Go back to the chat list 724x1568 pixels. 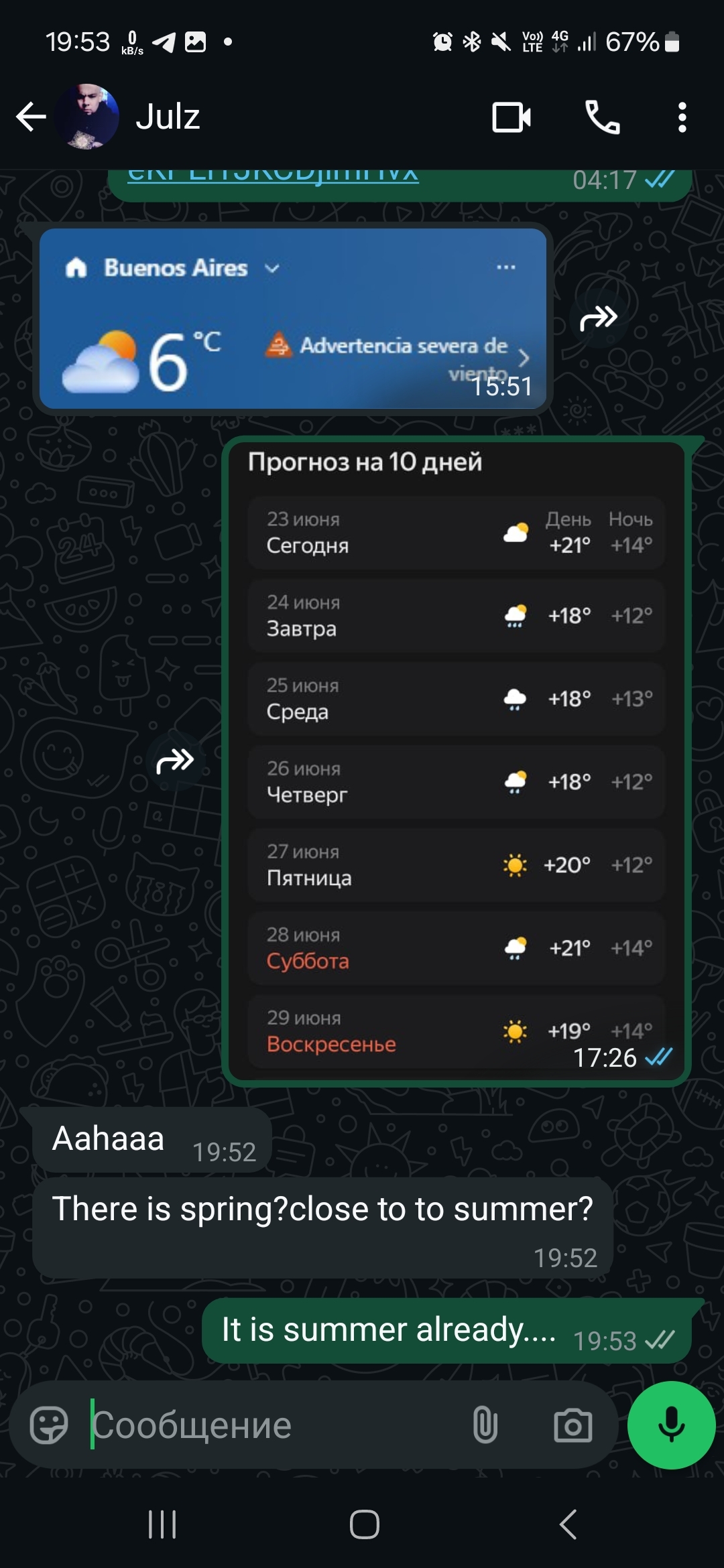31,117
